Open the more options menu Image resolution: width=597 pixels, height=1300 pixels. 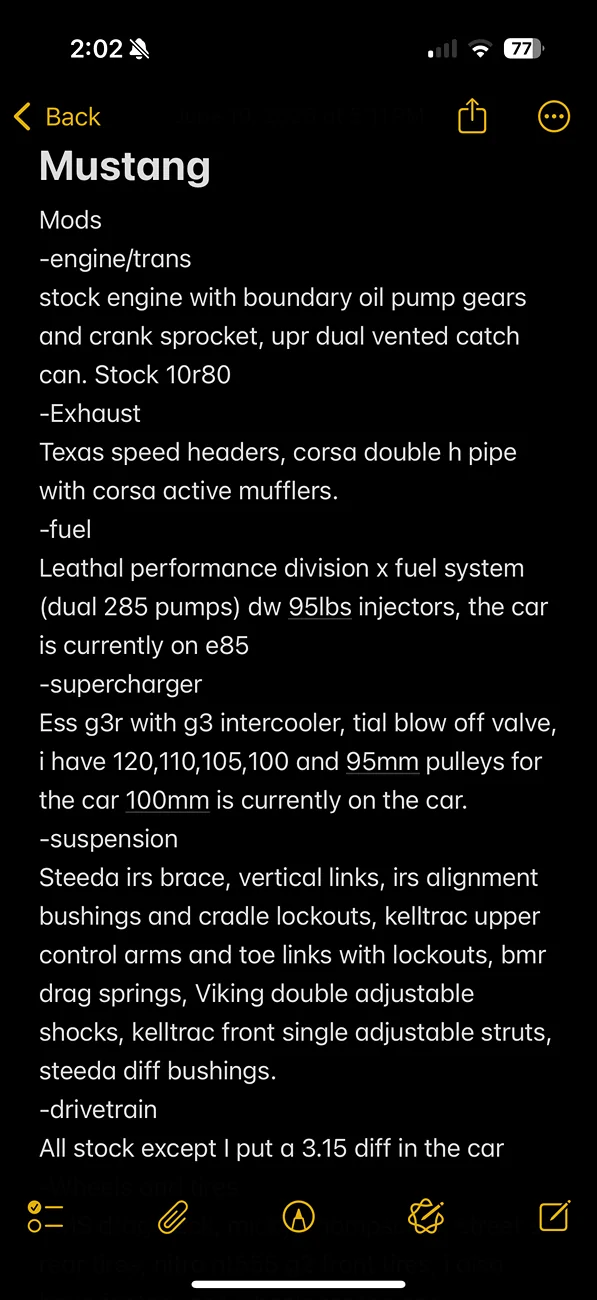pos(554,117)
